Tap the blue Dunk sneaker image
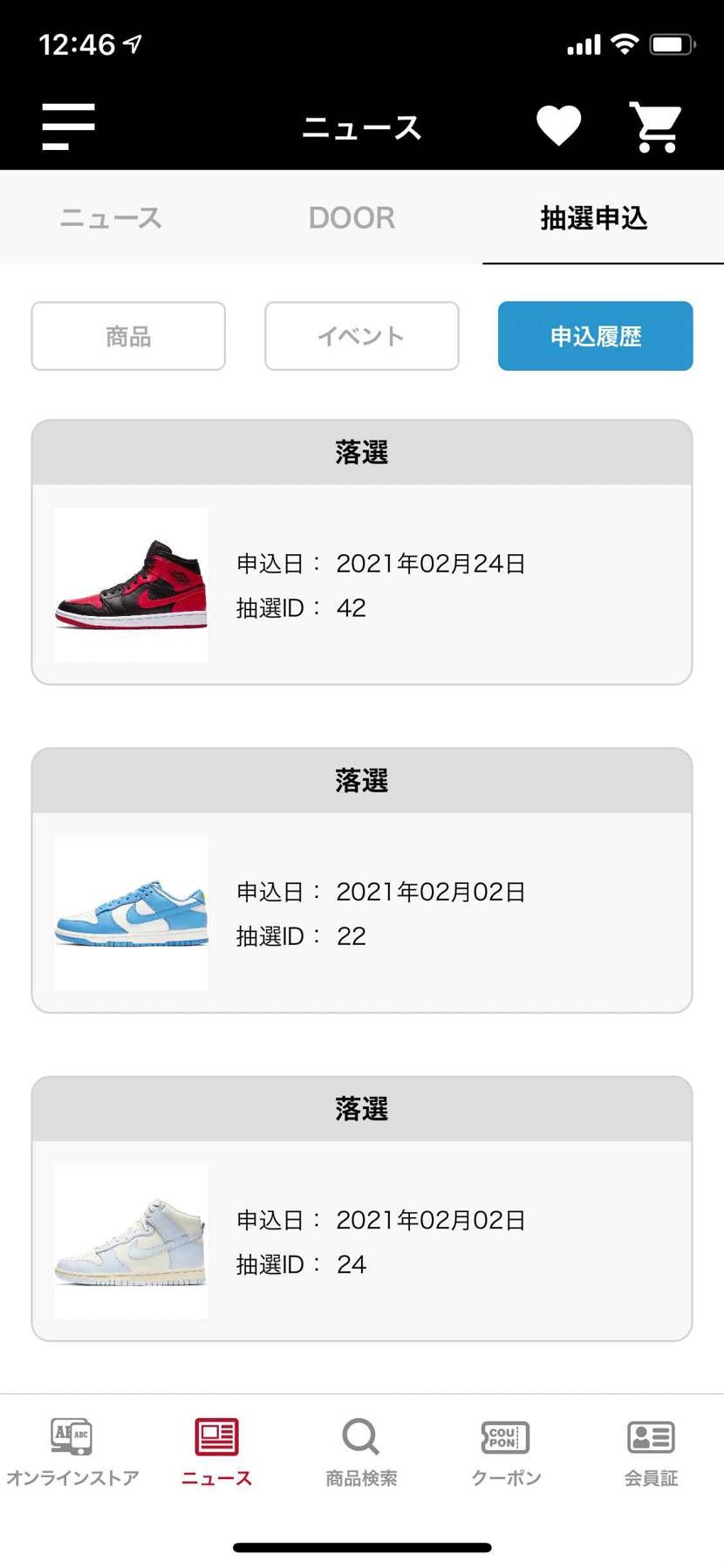Screen dimensions: 724x1568 [x=131, y=912]
